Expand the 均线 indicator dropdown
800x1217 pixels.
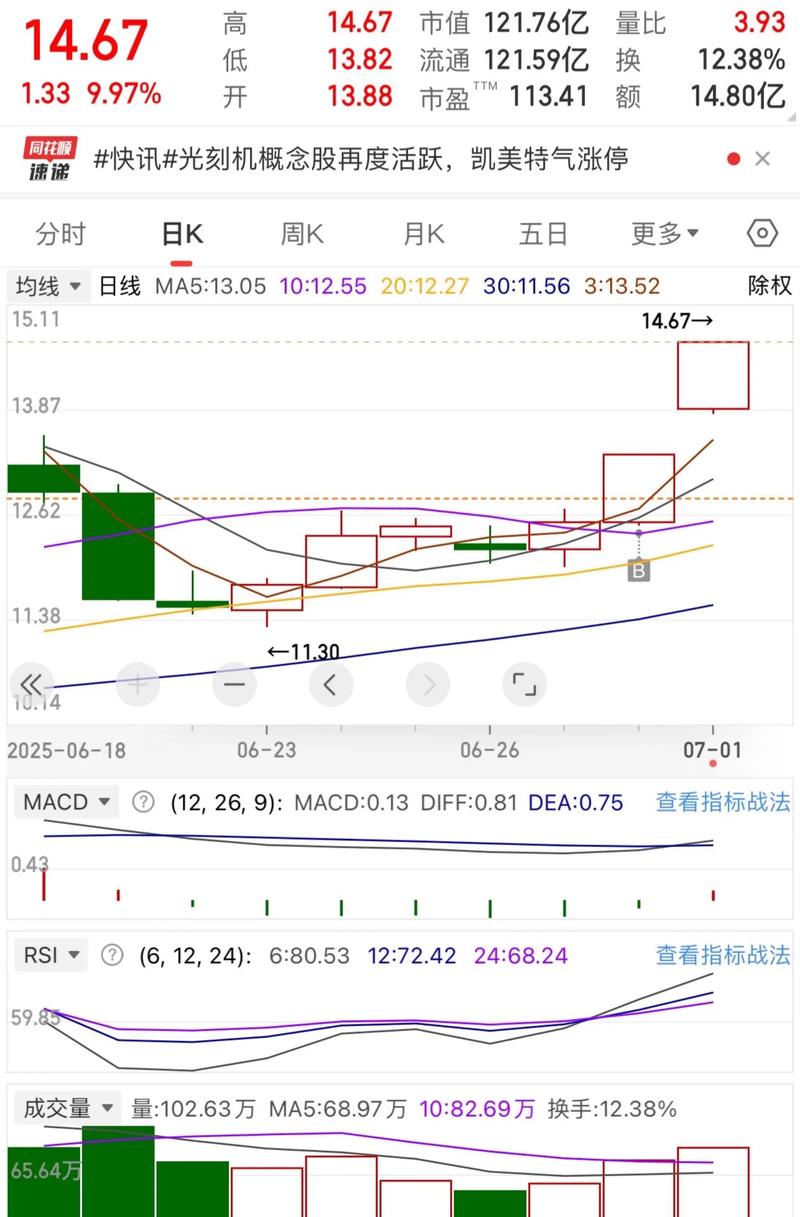click(x=48, y=287)
